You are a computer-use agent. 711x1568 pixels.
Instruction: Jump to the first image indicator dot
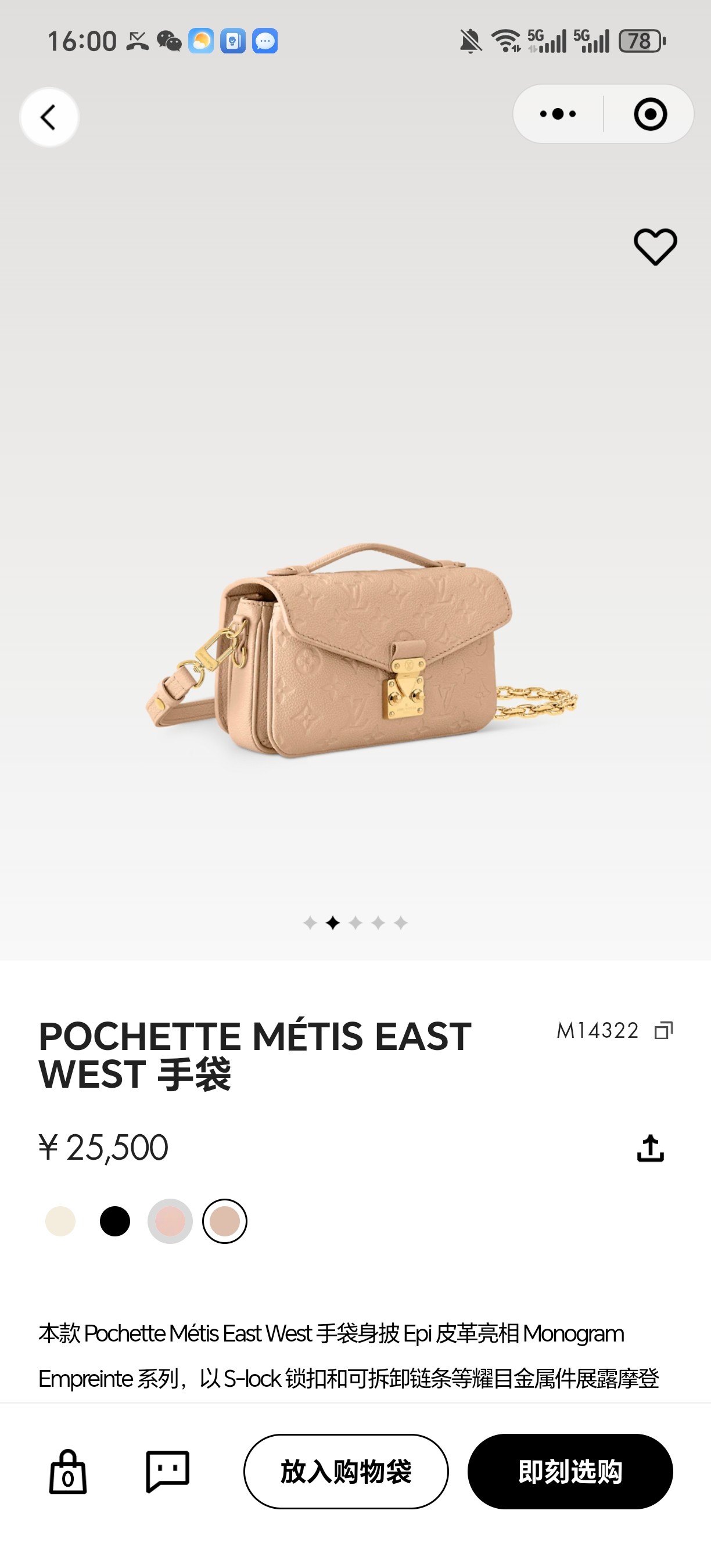tap(310, 923)
